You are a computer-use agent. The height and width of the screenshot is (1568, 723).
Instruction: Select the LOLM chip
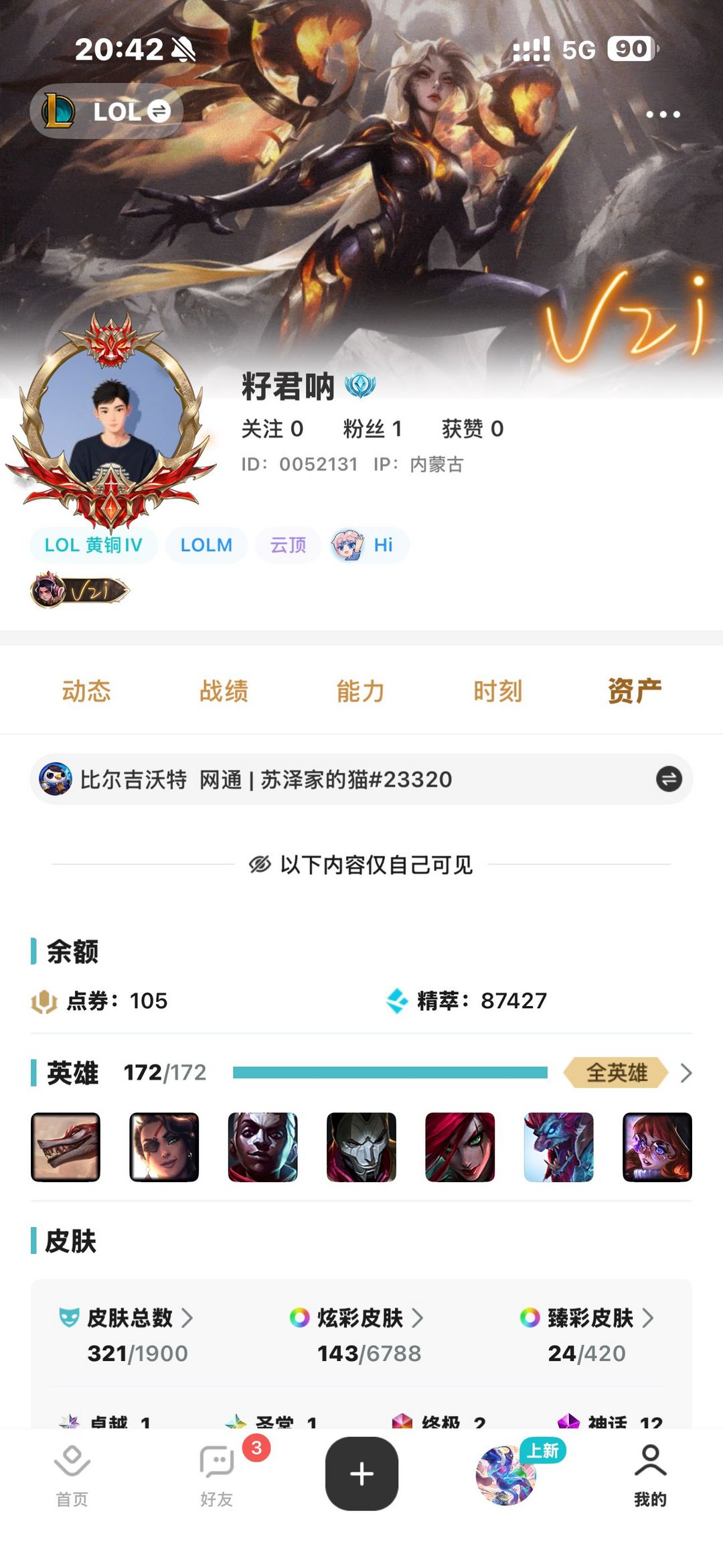[206, 545]
